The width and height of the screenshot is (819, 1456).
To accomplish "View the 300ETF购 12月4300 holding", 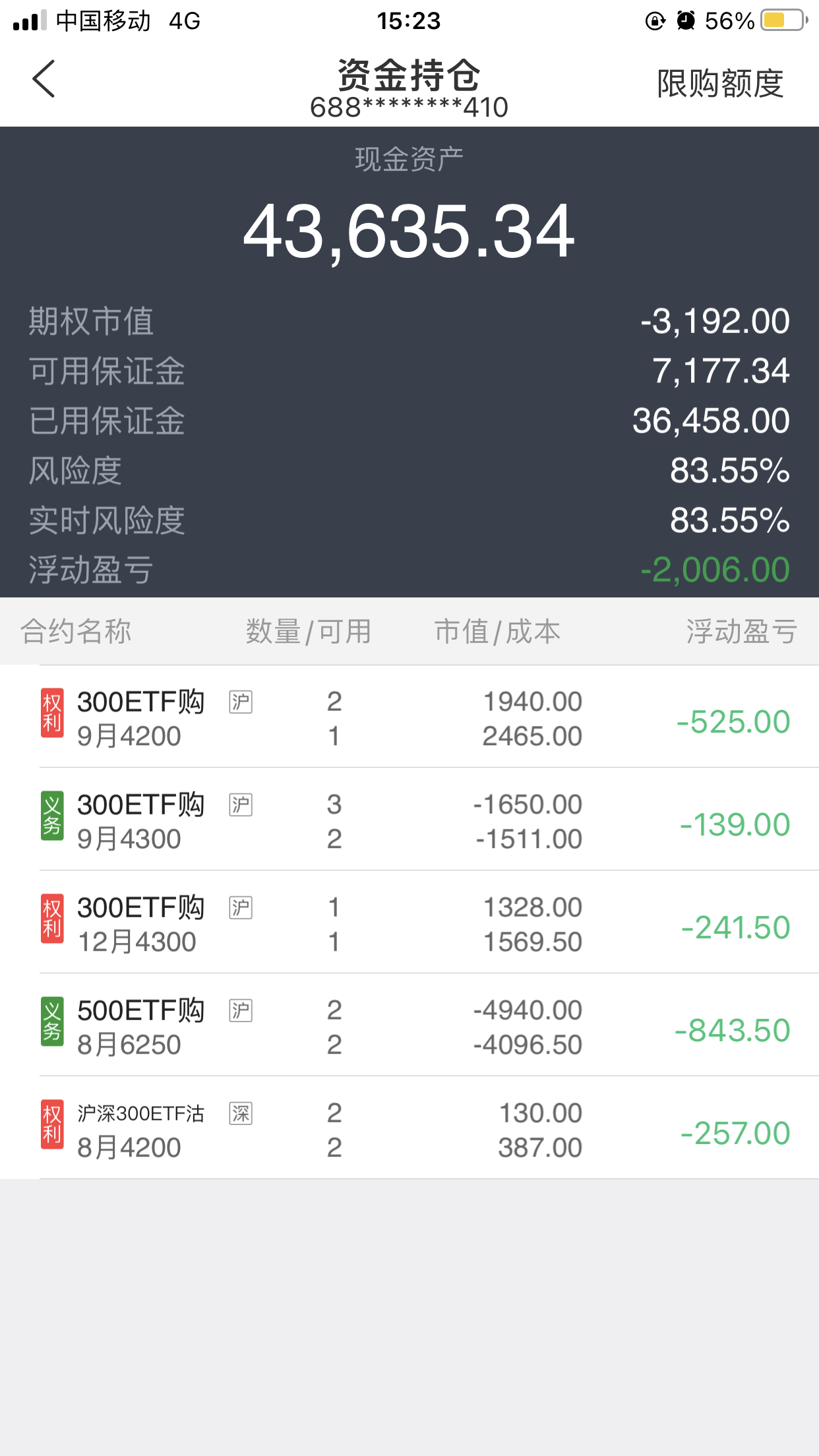I will tap(409, 923).
